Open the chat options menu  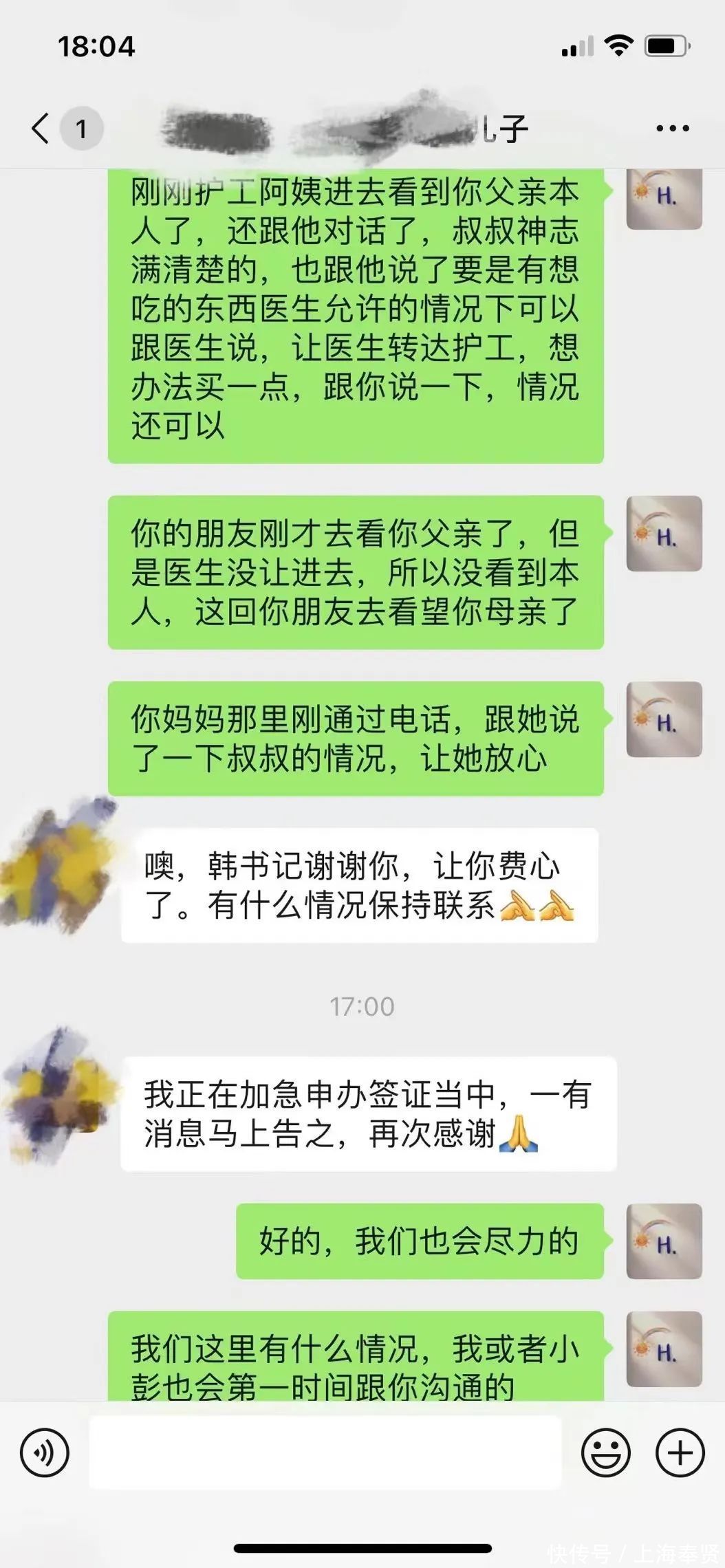(x=672, y=128)
